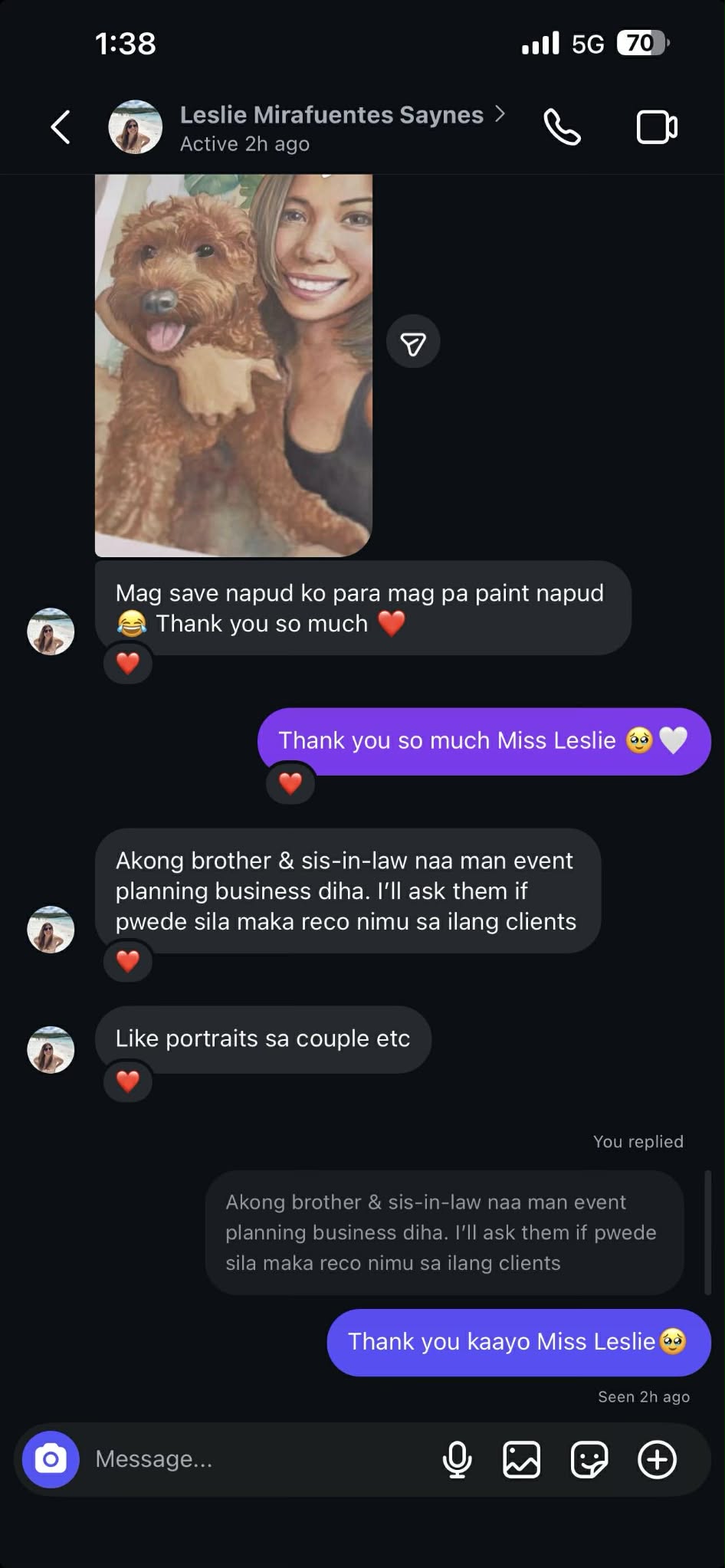Share the painting image via send icon
This screenshot has width=725, height=1568.
click(x=413, y=342)
